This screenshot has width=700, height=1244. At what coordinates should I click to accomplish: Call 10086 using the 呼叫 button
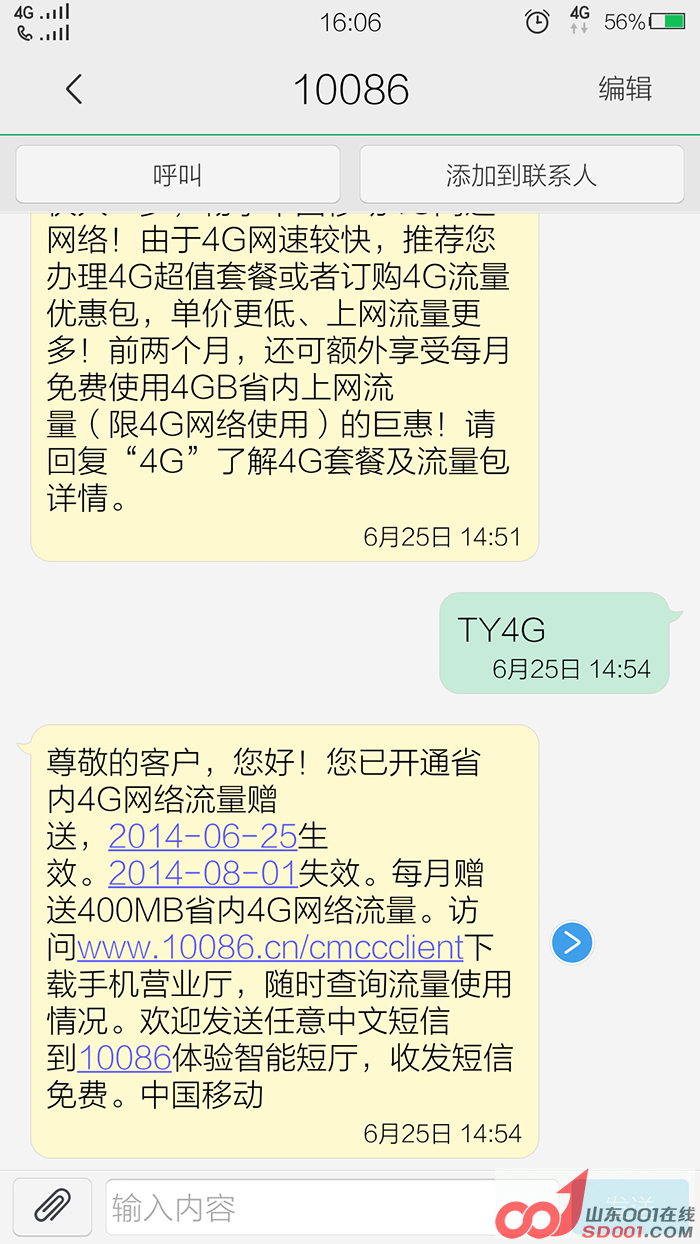(177, 176)
